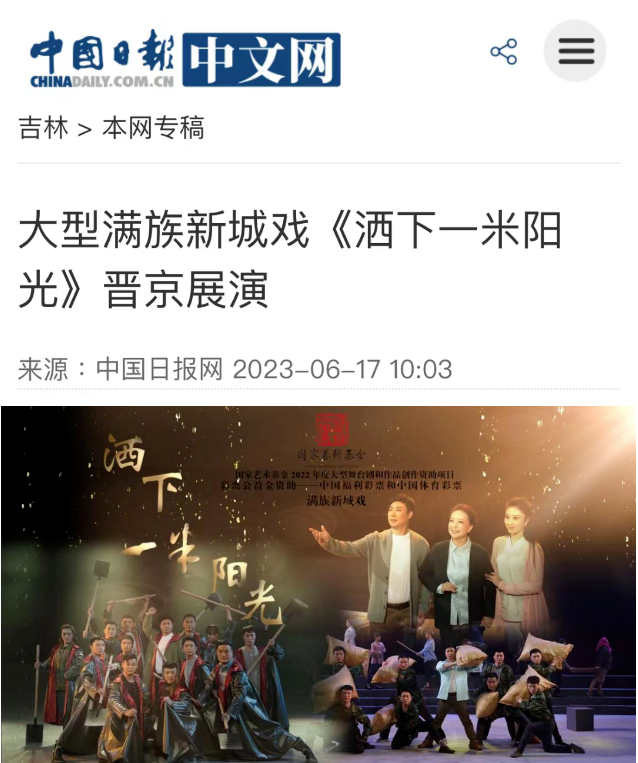Open the 本网专稿 breadcrumb category
Viewport: 638px width, 763px height.
[153, 128]
